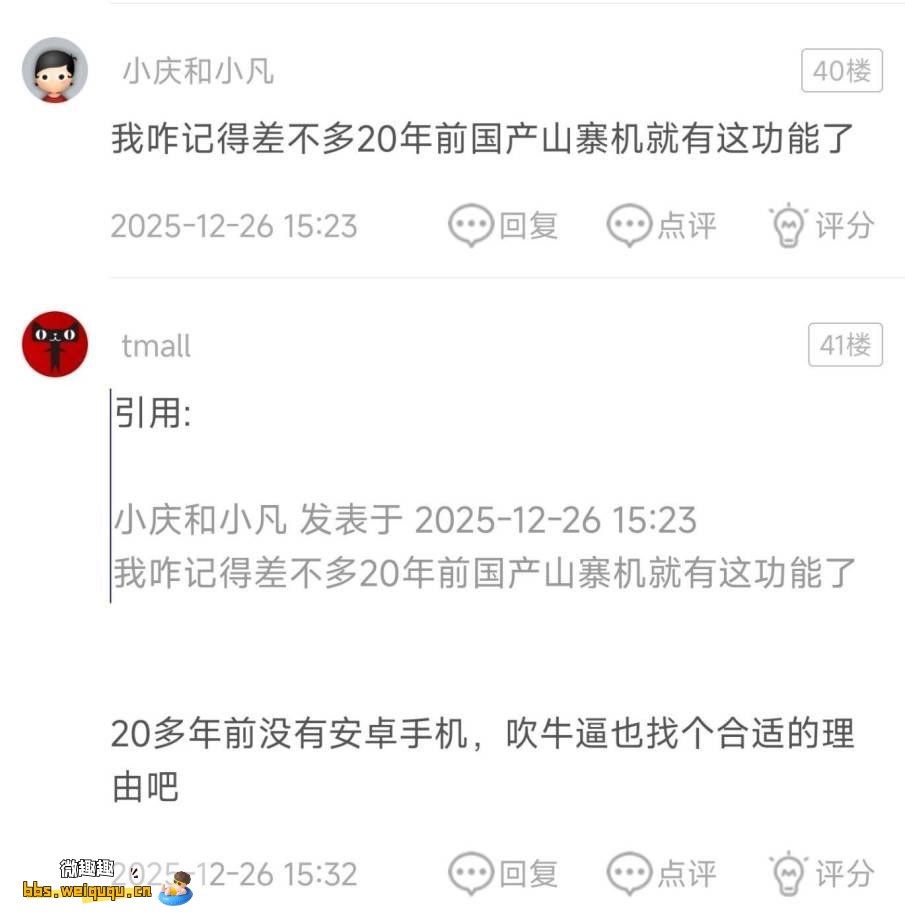Screen dimensions: 905x920
Task: Click the 回复 reply icon on post 40
Action: click(x=470, y=225)
